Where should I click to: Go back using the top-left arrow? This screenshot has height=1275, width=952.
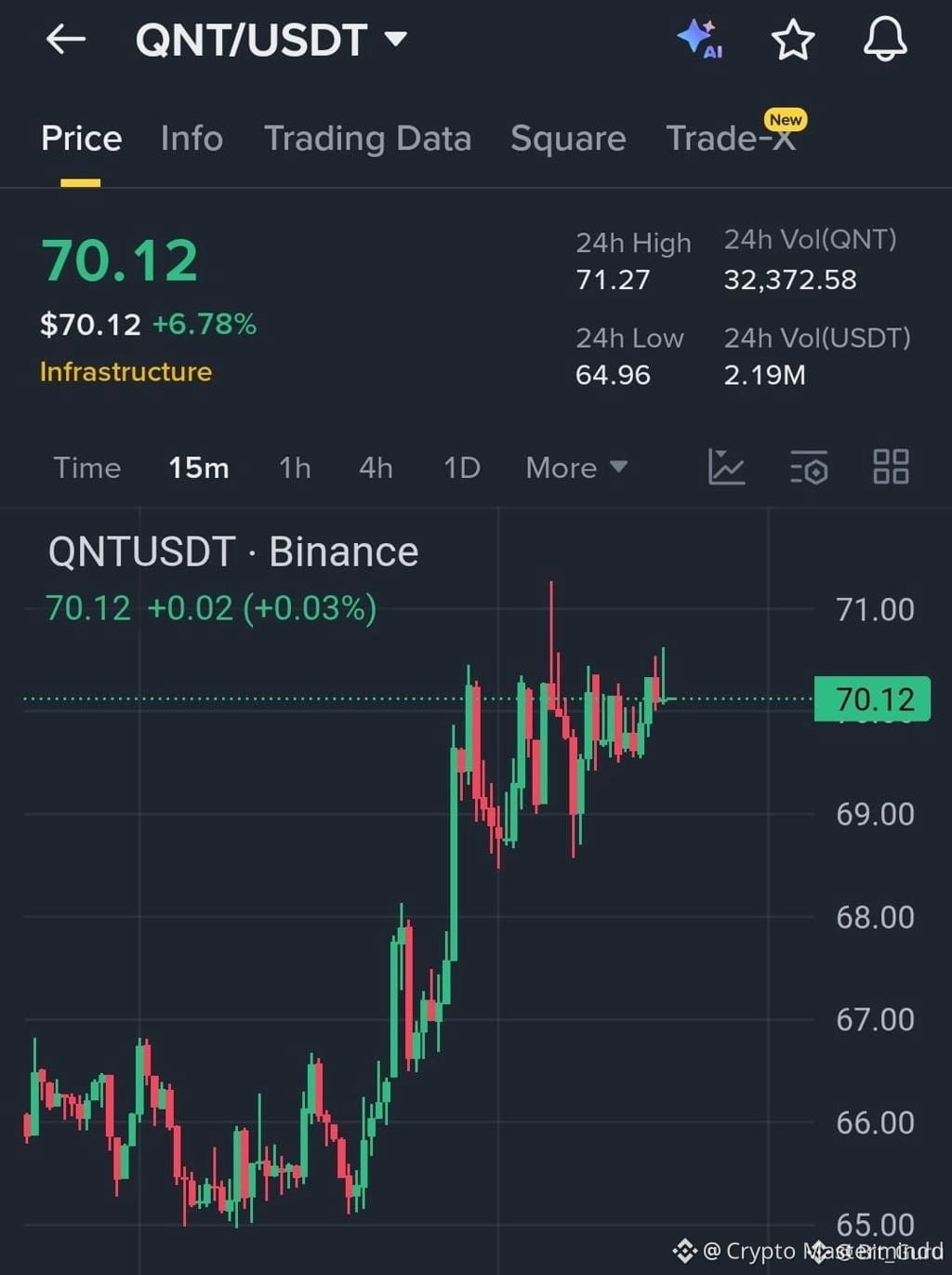click(66, 39)
